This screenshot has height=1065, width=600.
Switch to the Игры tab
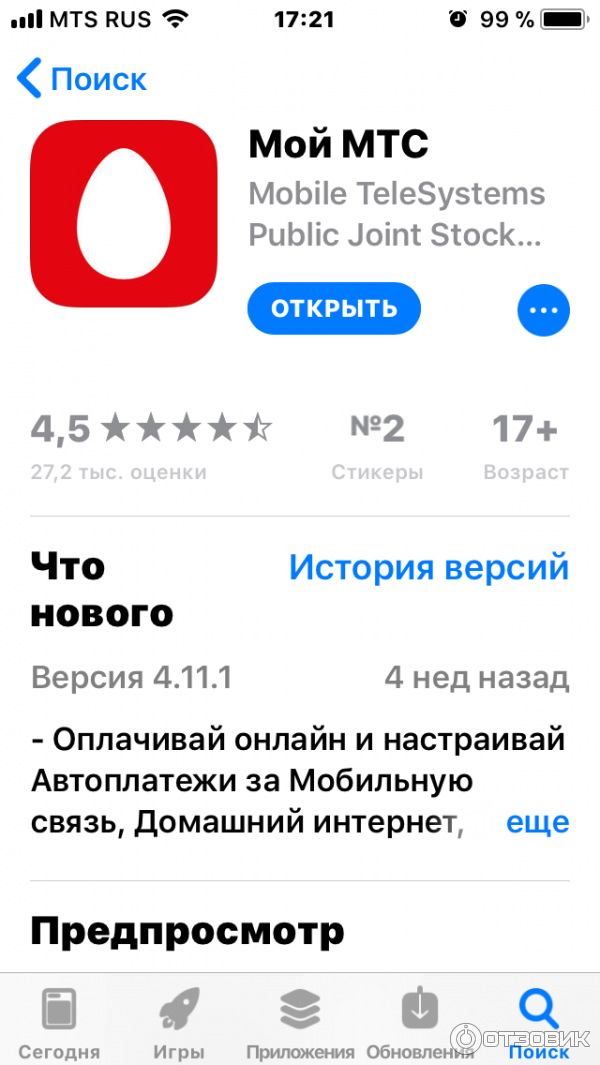pyautogui.click(x=179, y=1022)
